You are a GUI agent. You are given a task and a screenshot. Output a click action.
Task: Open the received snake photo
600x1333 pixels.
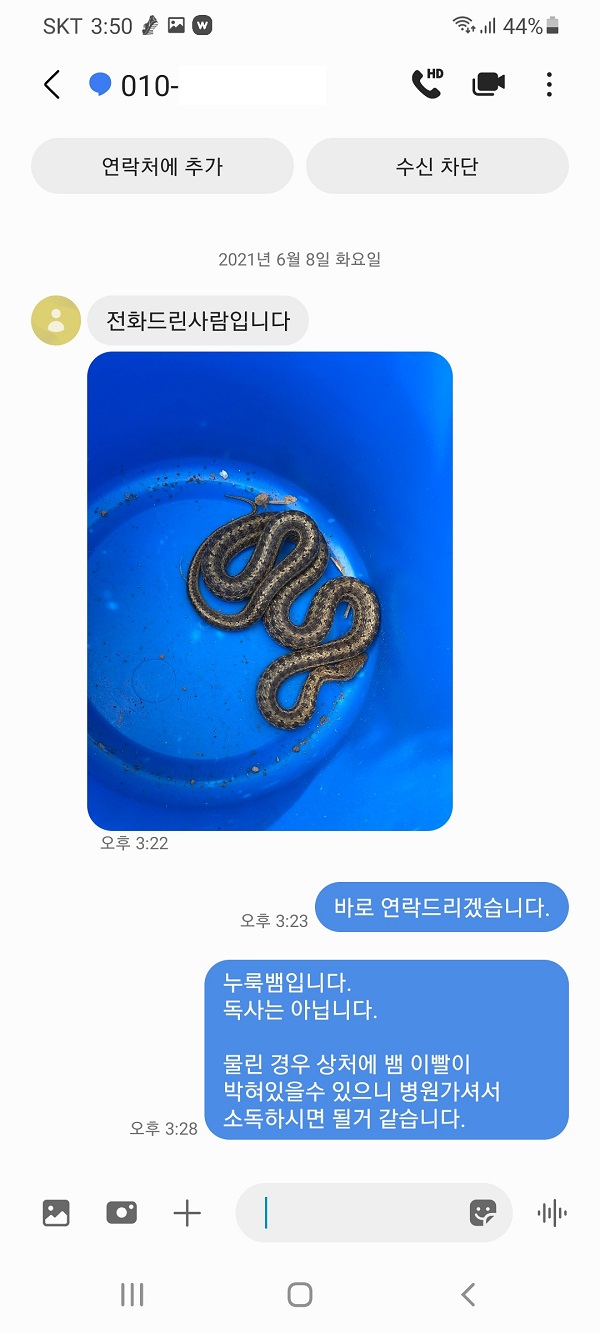[x=270, y=590]
